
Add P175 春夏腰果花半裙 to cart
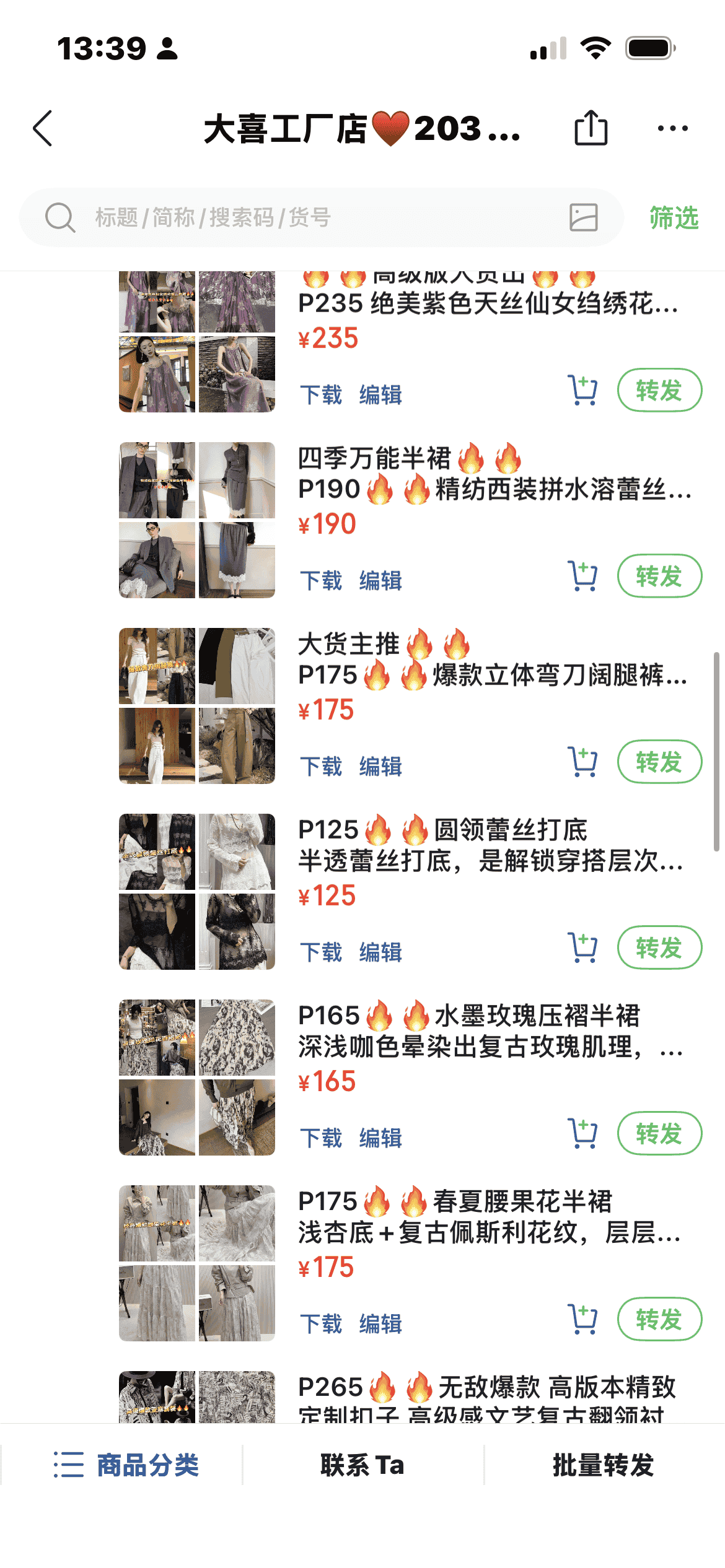(x=582, y=1319)
